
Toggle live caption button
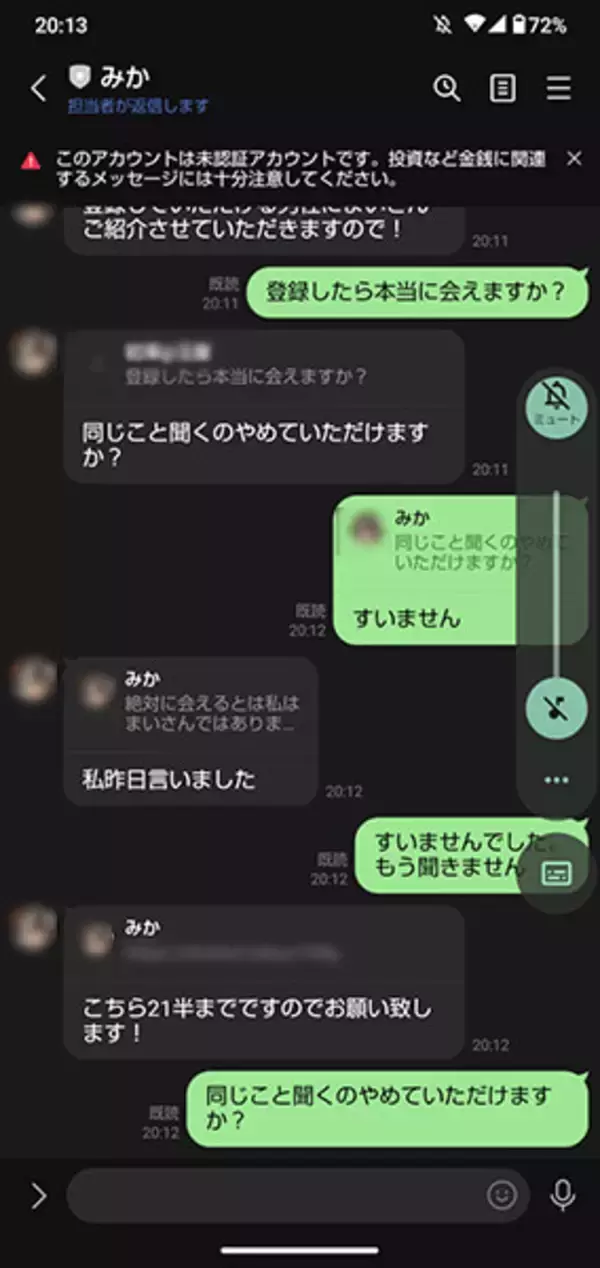coord(556,872)
